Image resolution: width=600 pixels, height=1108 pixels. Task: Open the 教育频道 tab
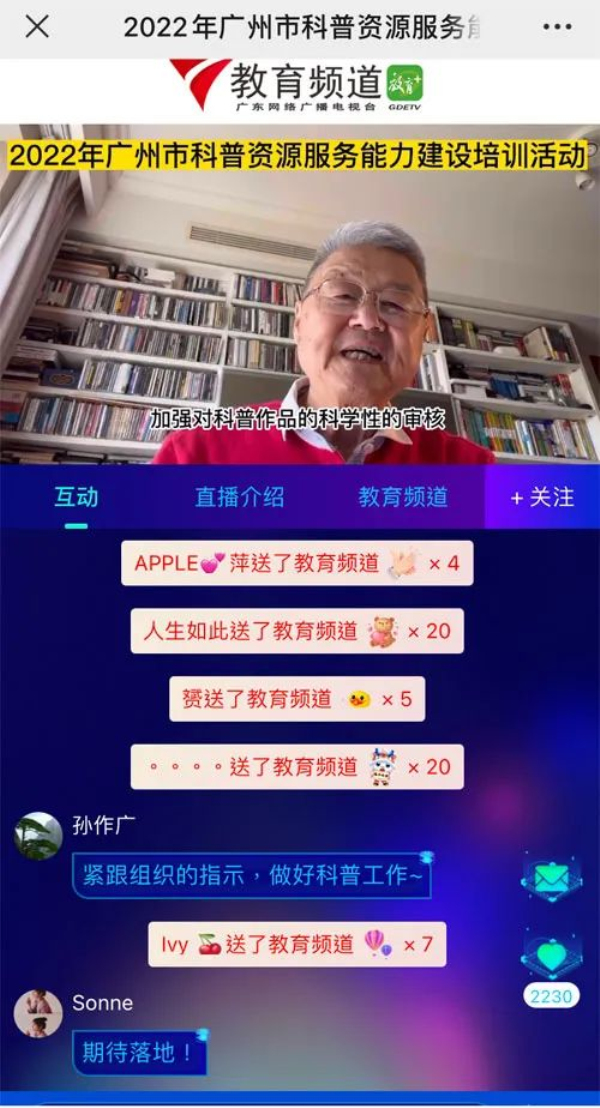coord(403,497)
